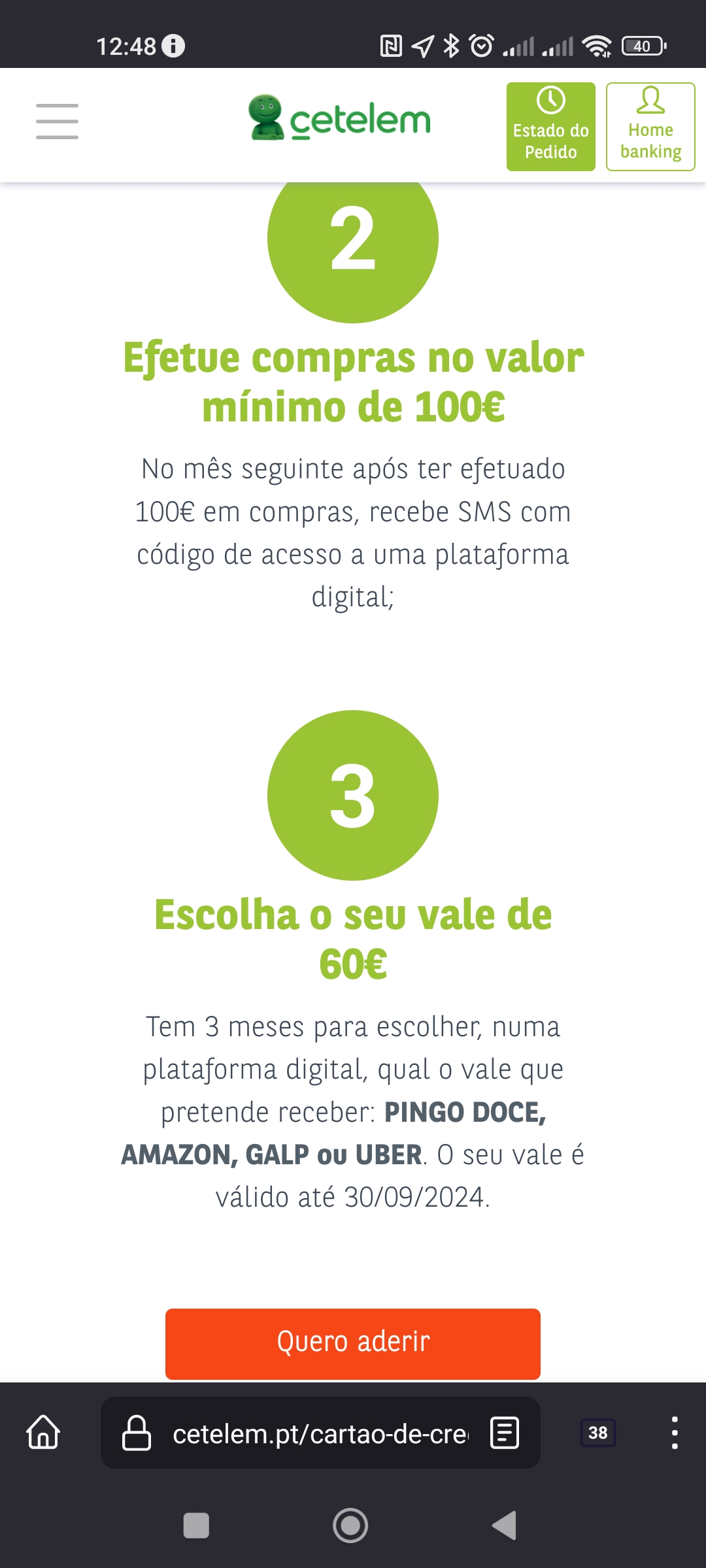706x1568 pixels.
Task: Go back using the system back button
Action: 505,1526
